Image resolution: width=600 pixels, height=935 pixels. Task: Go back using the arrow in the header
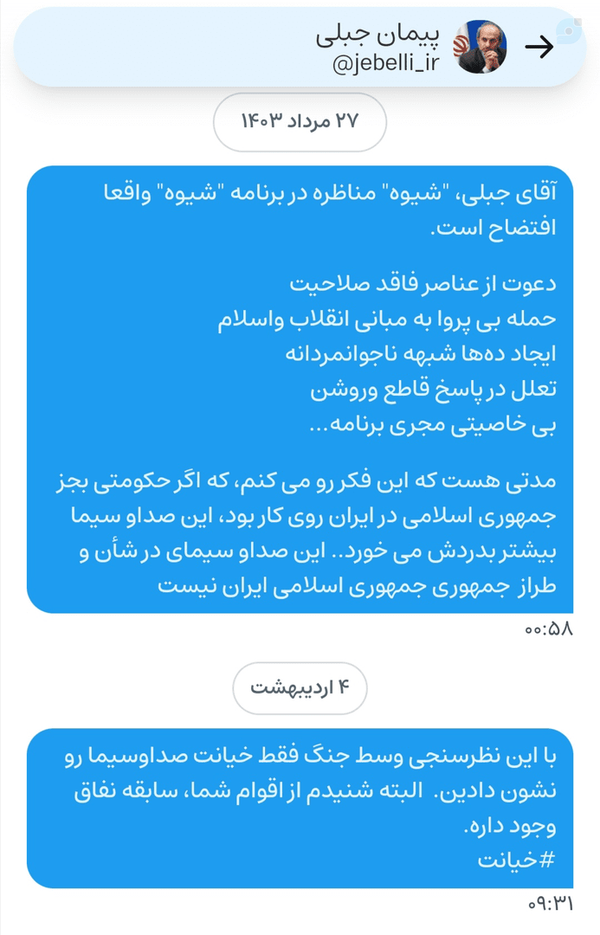539,47
